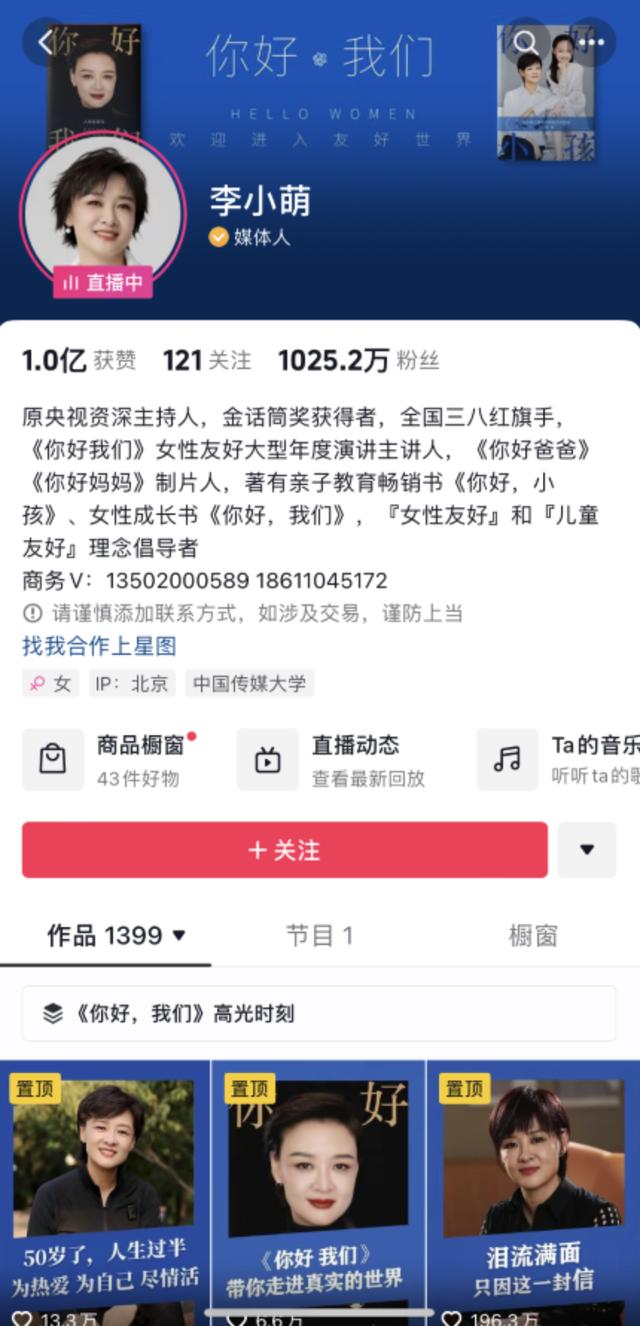Open the 商品橱窗 shop entry
Image resolution: width=640 pixels, height=1326 pixels.
pyautogui.click(x=110, y=760)
